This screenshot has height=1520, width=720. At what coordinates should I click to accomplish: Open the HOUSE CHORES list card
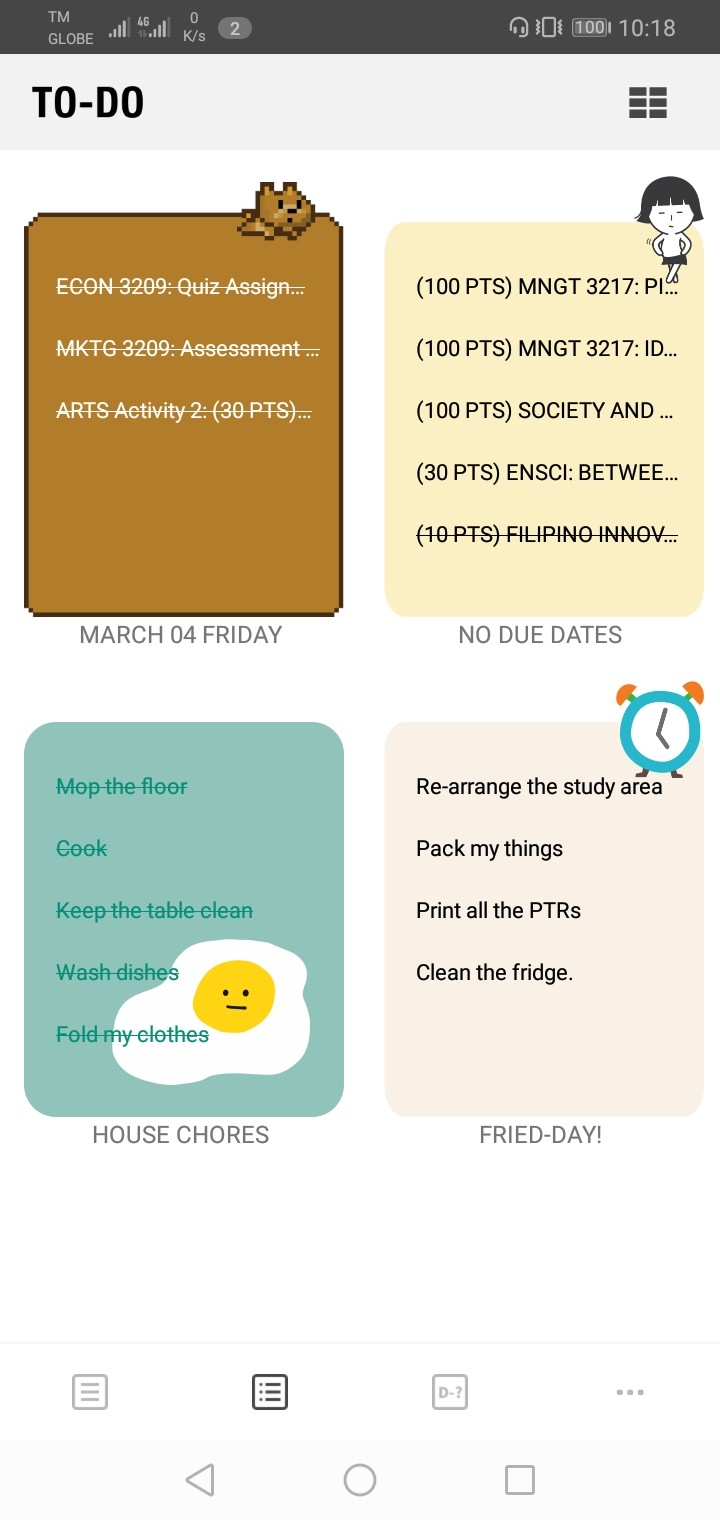(184, 919)
